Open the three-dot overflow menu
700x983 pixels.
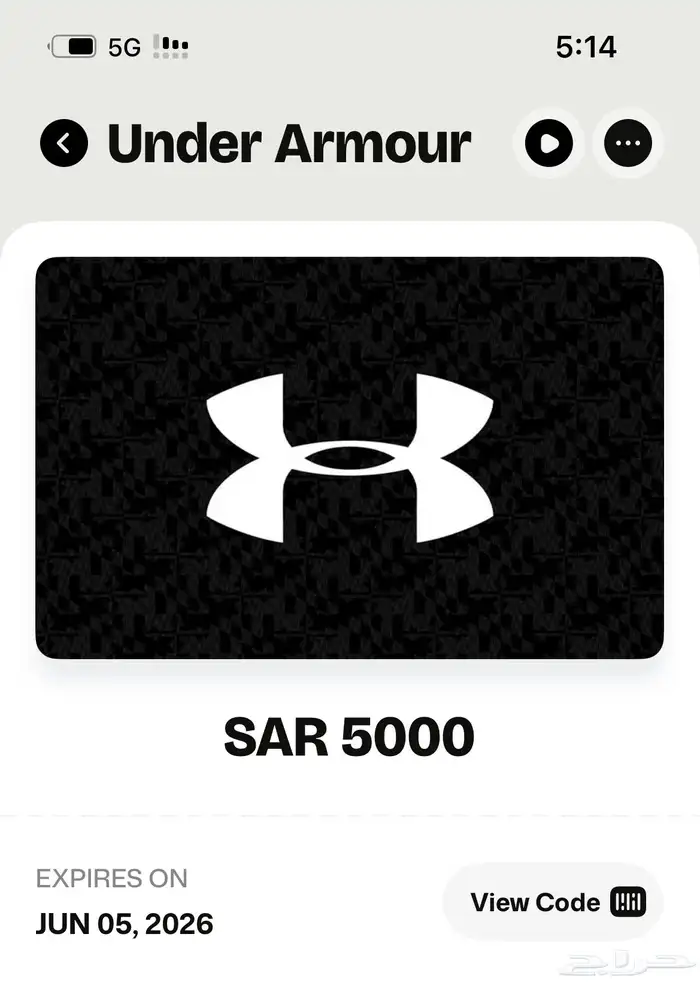pos(628,144)
